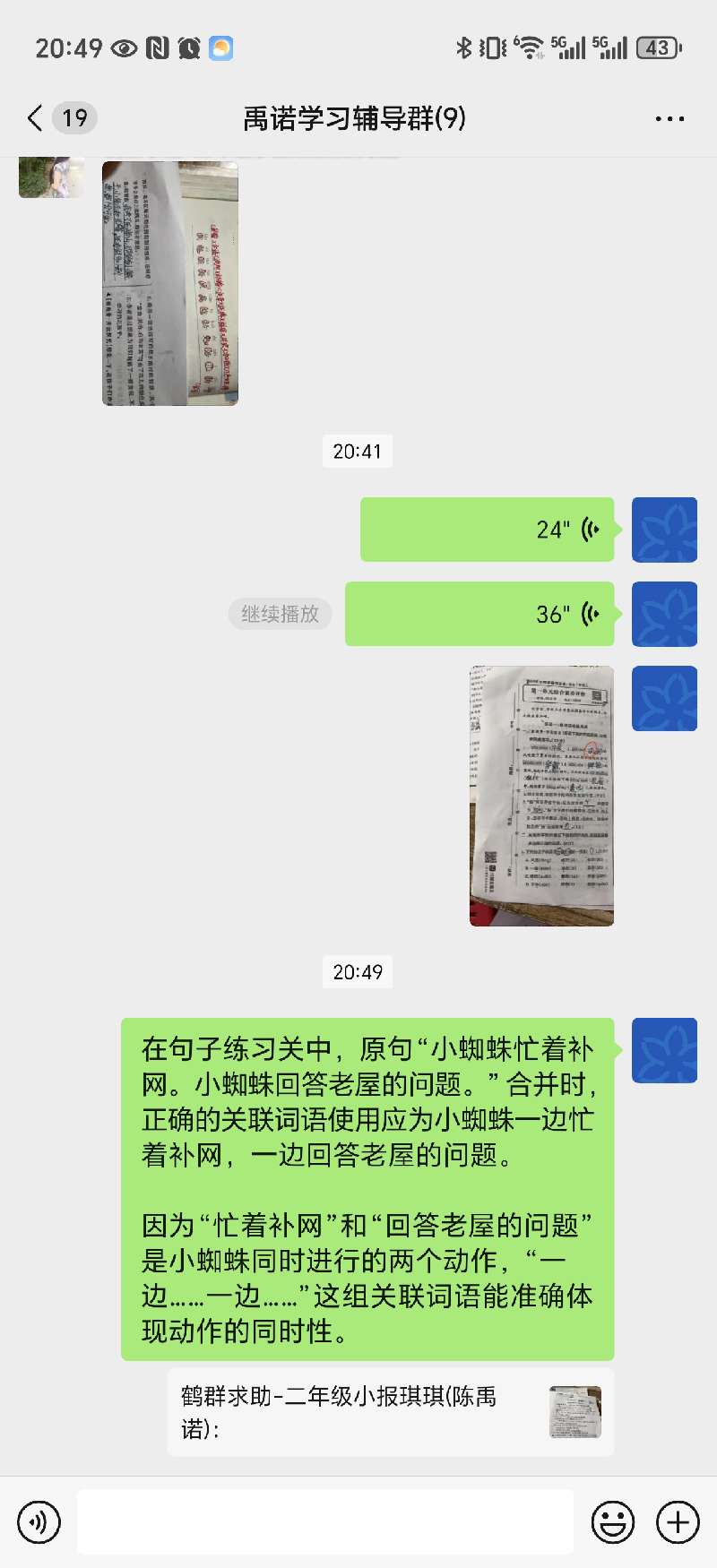Screen dimensions: 717x1568
Task: Tap the 继续播放 button
Action: click(x=280, y=614)
